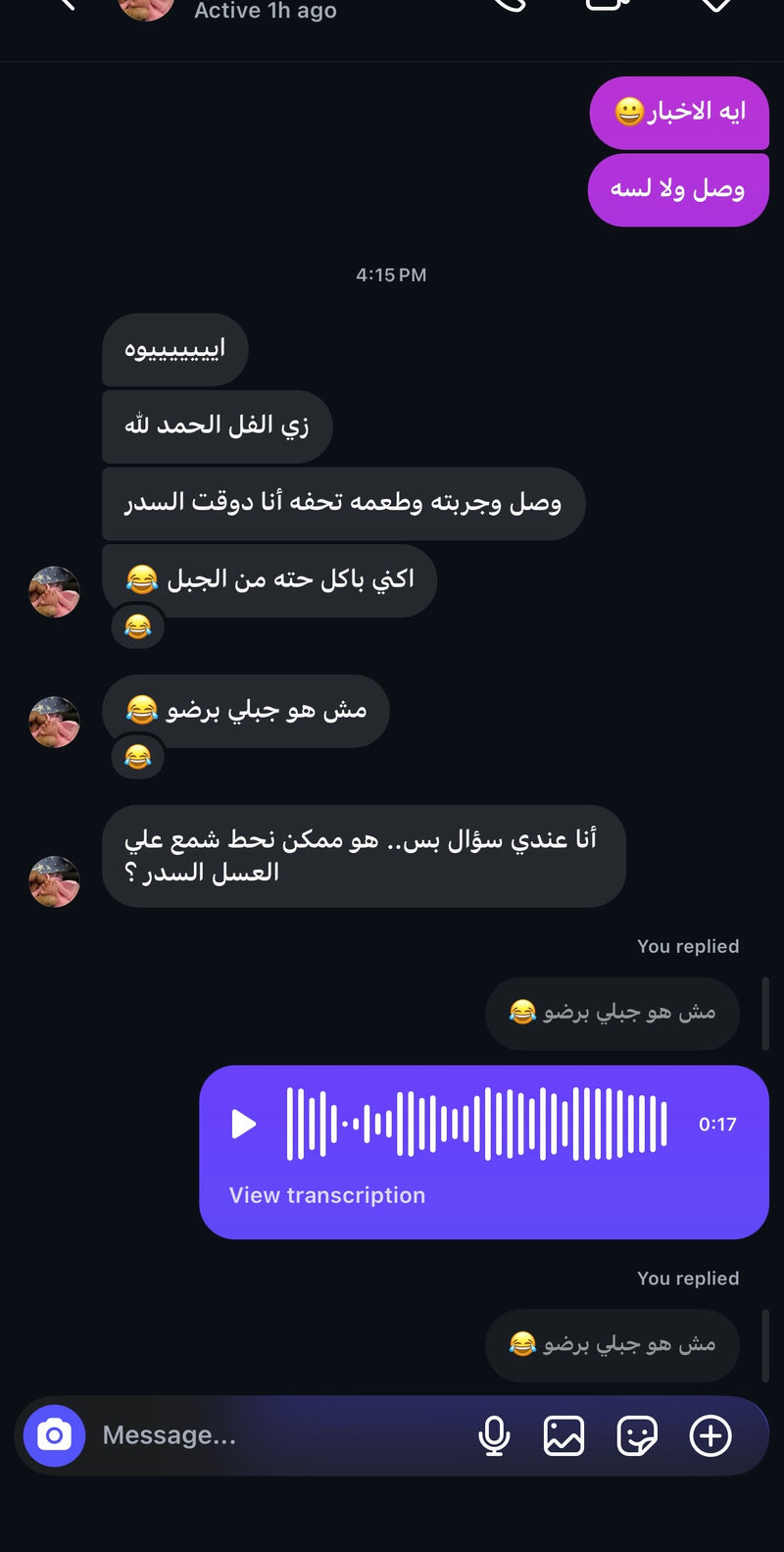Play the 0:17 voice message
The height and width of the screenshot is (1552, 784).
pyautogui.click(x=243, y=1124)
